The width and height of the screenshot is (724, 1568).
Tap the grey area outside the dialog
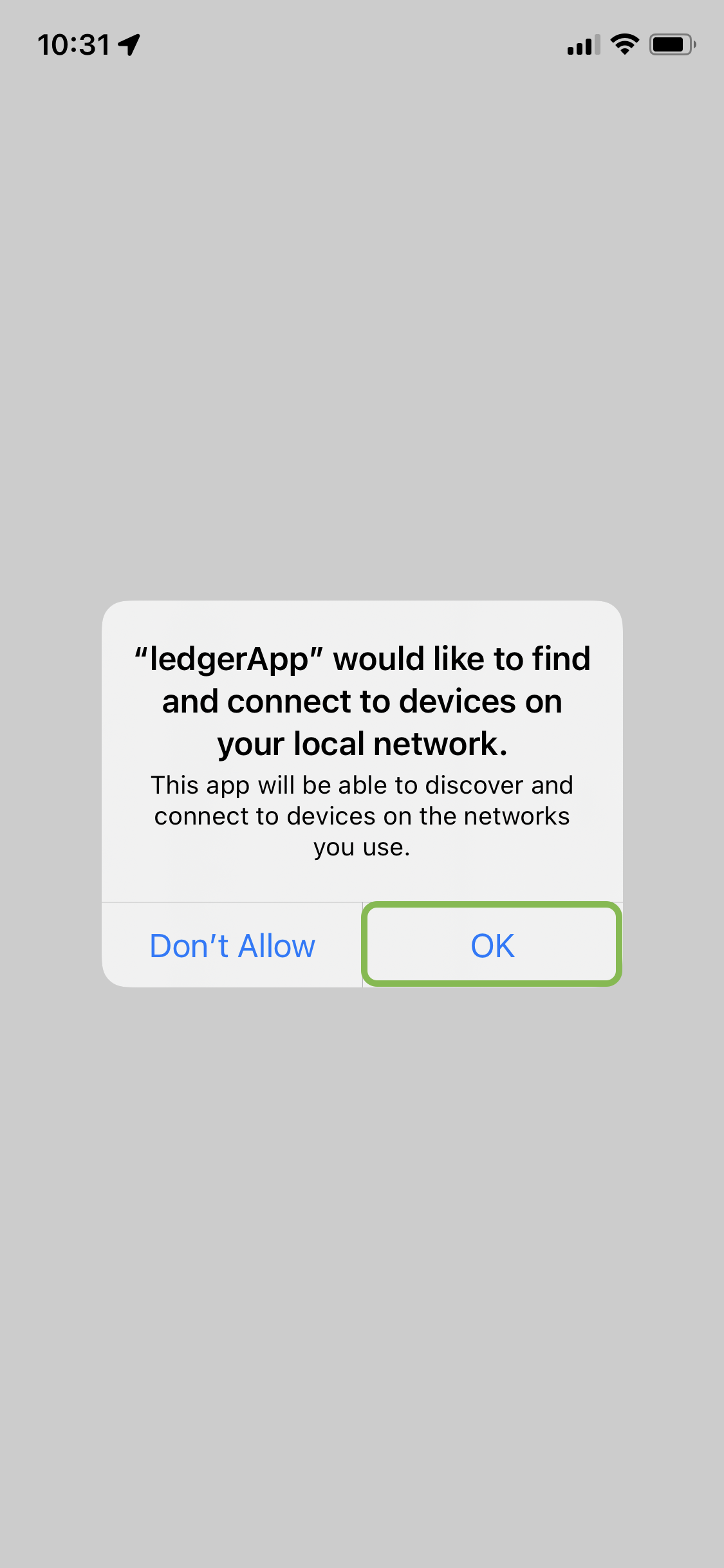click(x=362, y=322)
